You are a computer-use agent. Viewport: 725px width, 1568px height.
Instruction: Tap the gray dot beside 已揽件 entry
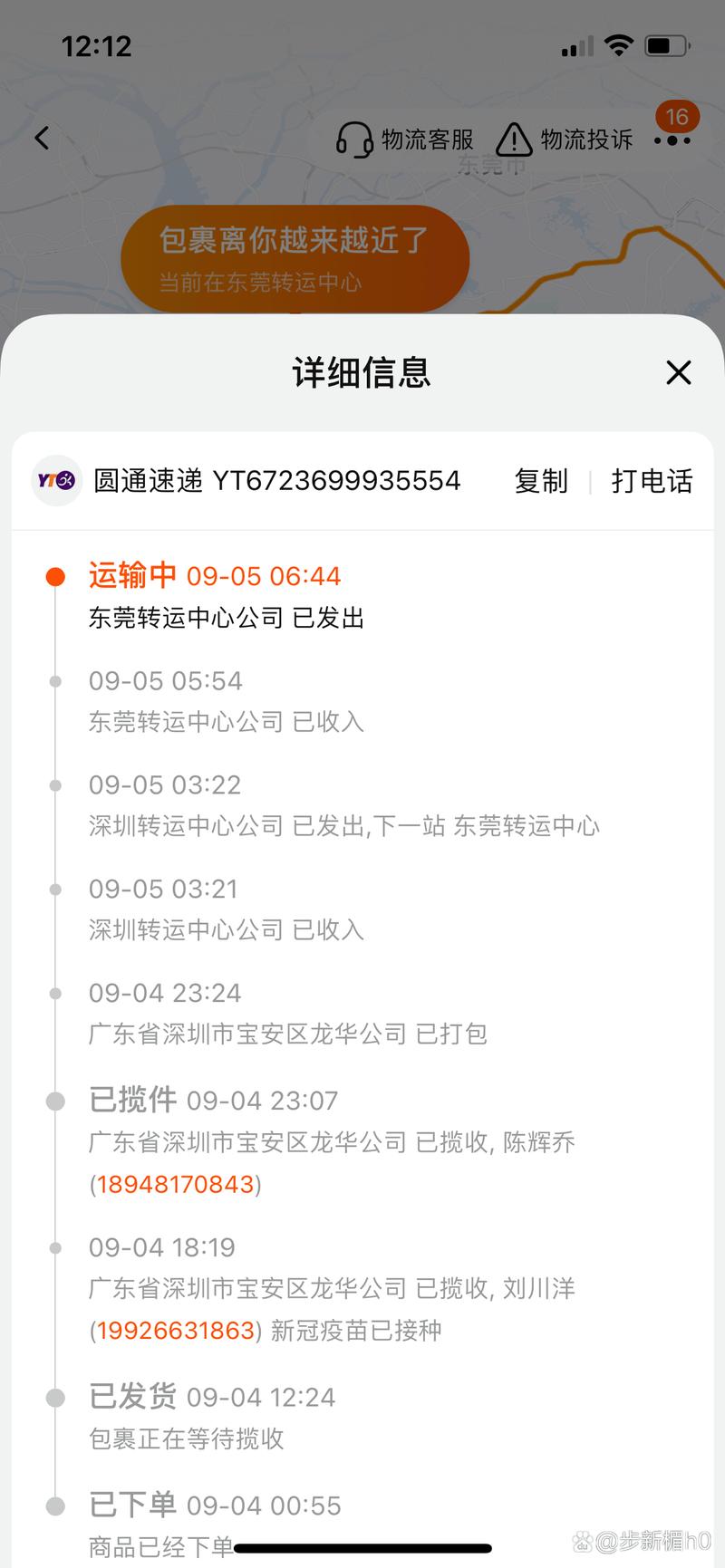pos(56,1100)
